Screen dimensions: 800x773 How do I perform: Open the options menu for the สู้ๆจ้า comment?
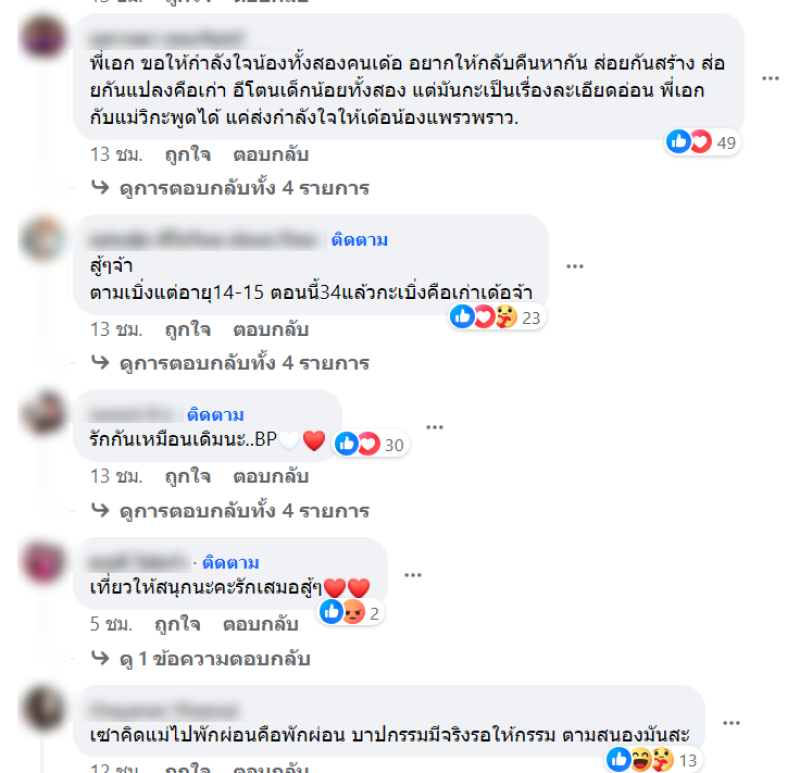coord(575,266)
